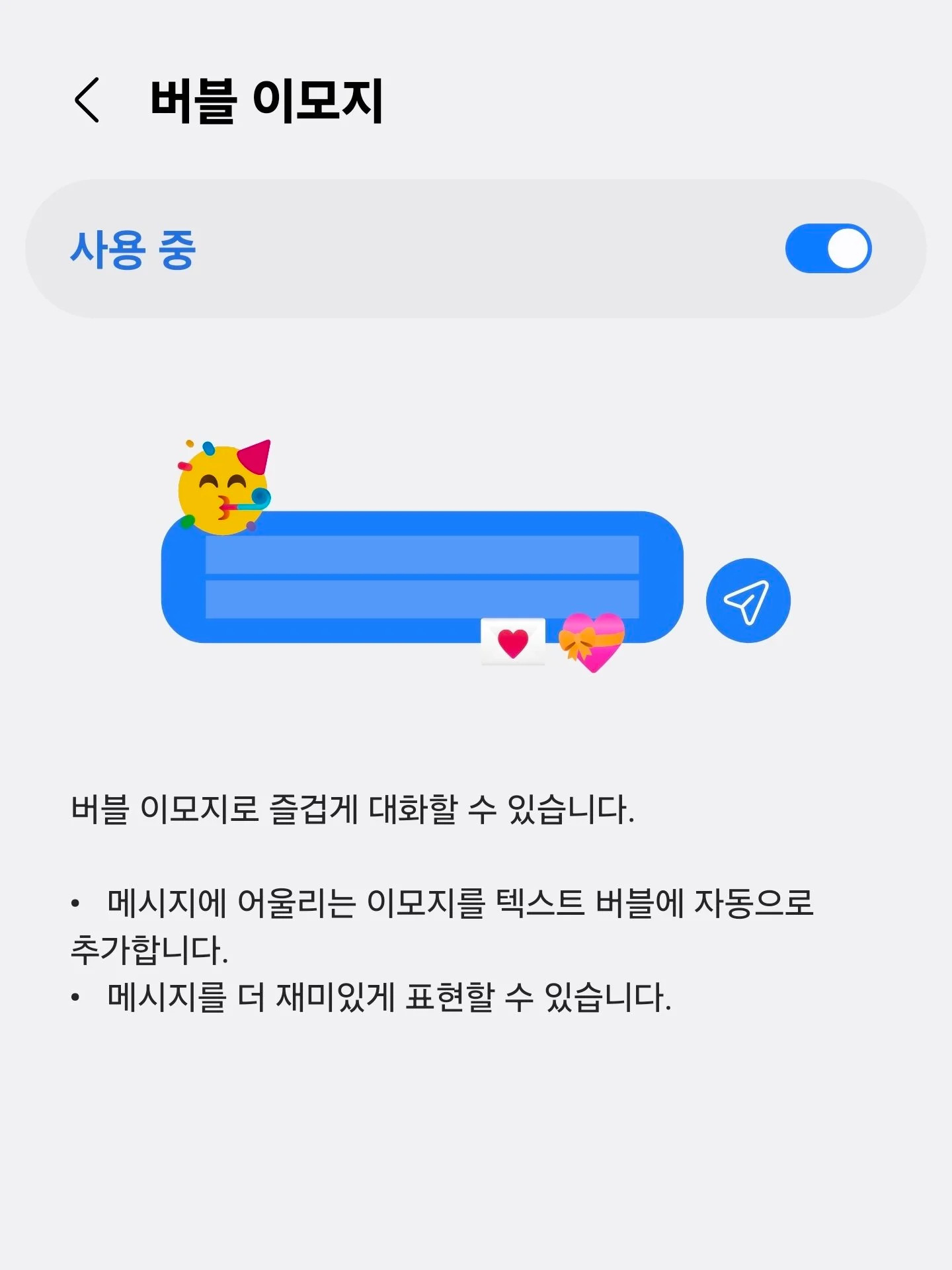Turn off the 사용 중 switch
The image size is (952, 1270).
pyautogui.click(x=828, y=249)
